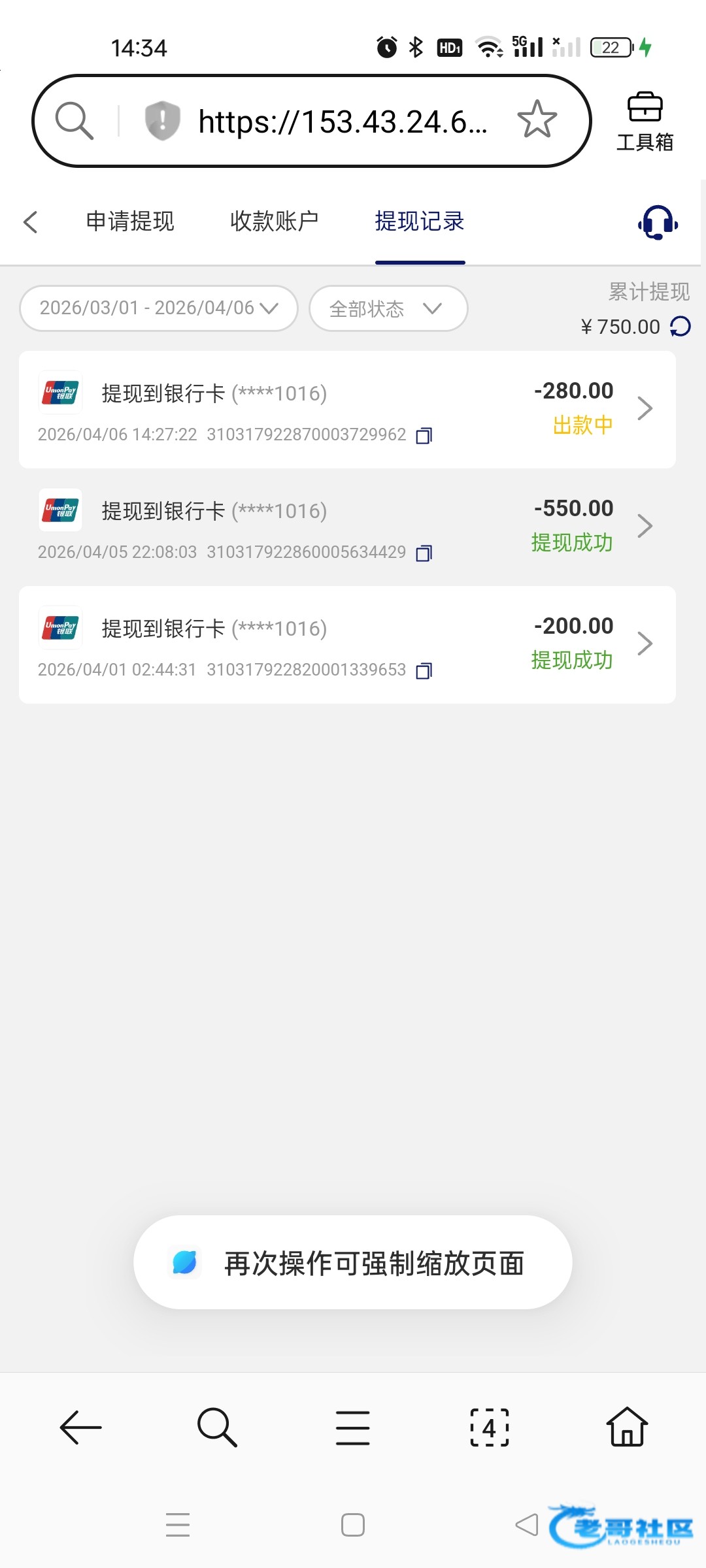Open the date range picker

(x=159, y=308)
